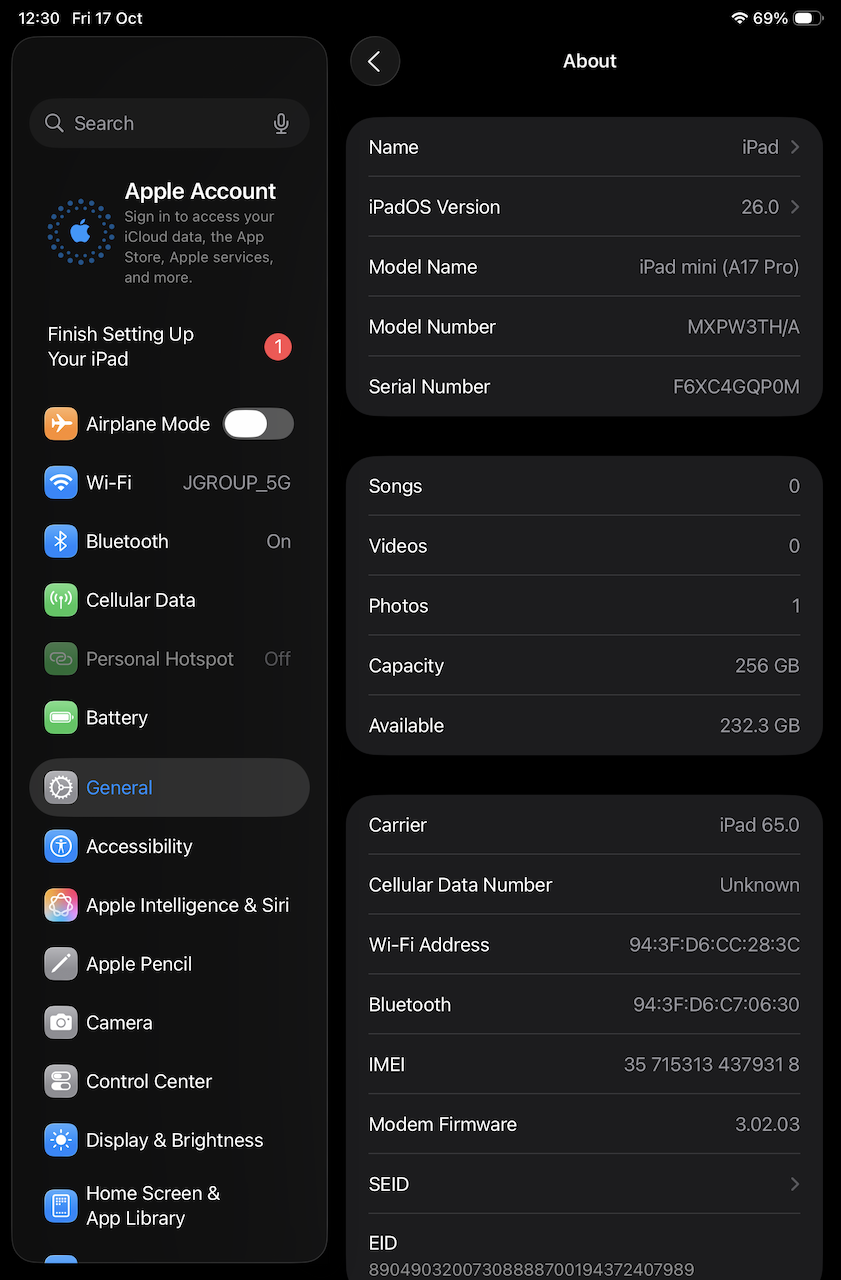Image resolution: width=841 pixels, height=1280 pixels.
Task: Open Accessibility settings
Action: click(170, 846)
